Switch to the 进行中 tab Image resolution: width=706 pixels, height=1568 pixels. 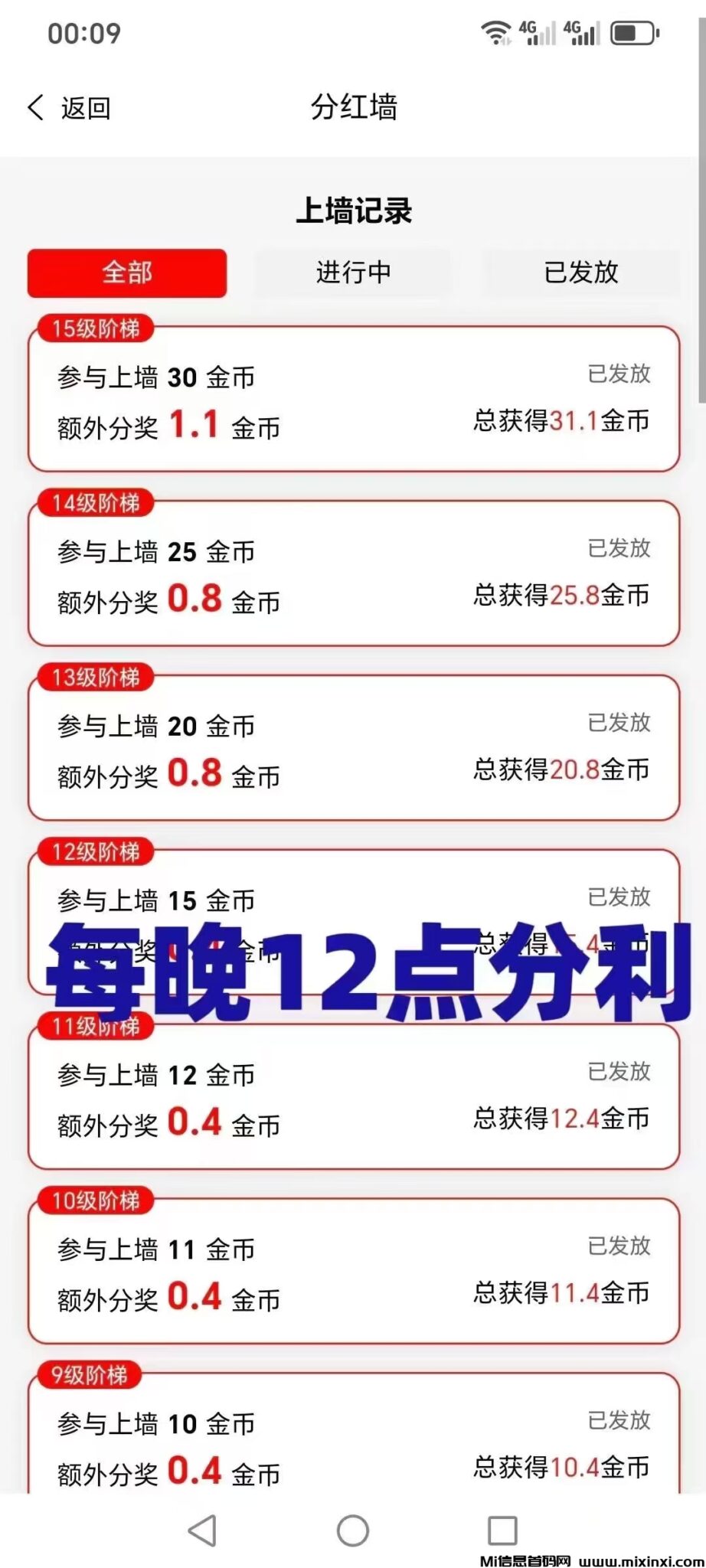pyautogui.click(x=353, y=273)
